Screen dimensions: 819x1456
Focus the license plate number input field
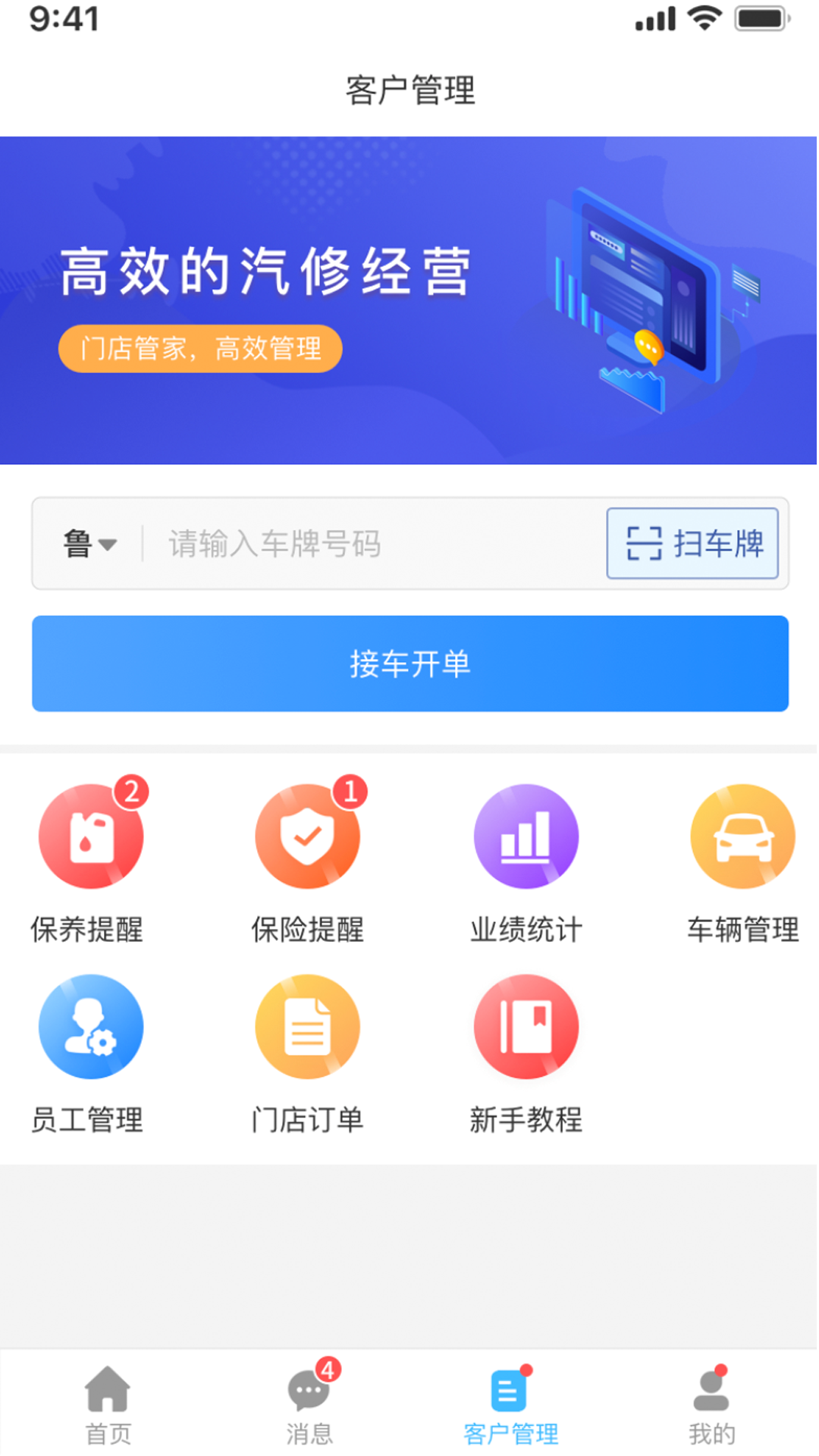[372, 544]
